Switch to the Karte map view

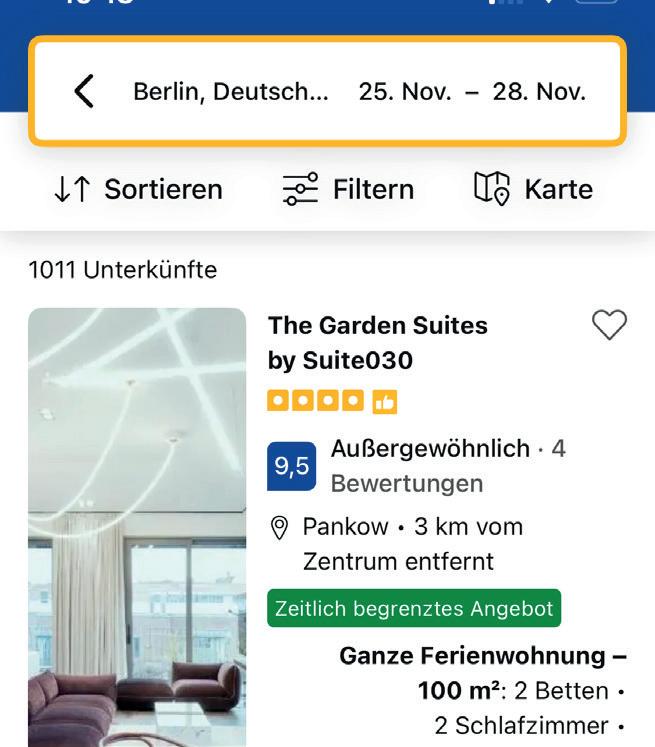(x=533, y=189)
